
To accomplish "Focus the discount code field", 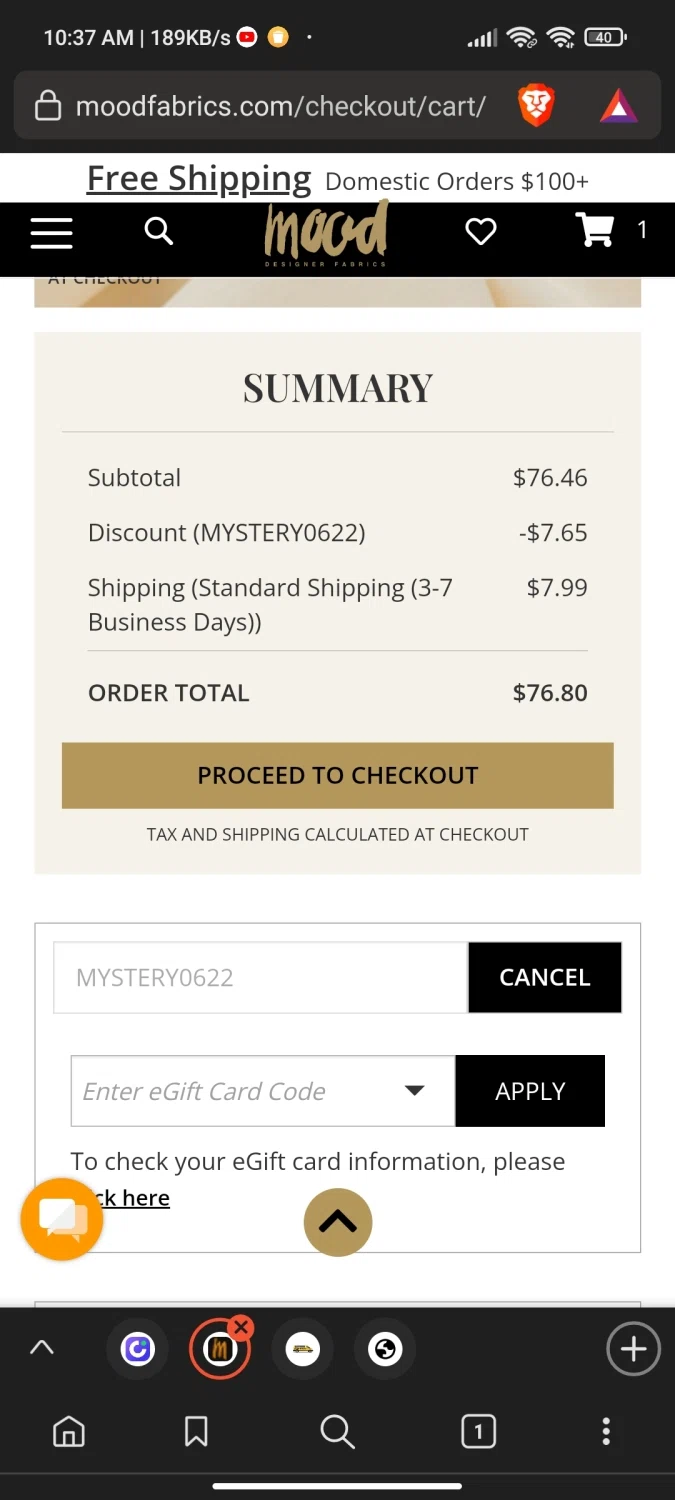I will [260, 977].
